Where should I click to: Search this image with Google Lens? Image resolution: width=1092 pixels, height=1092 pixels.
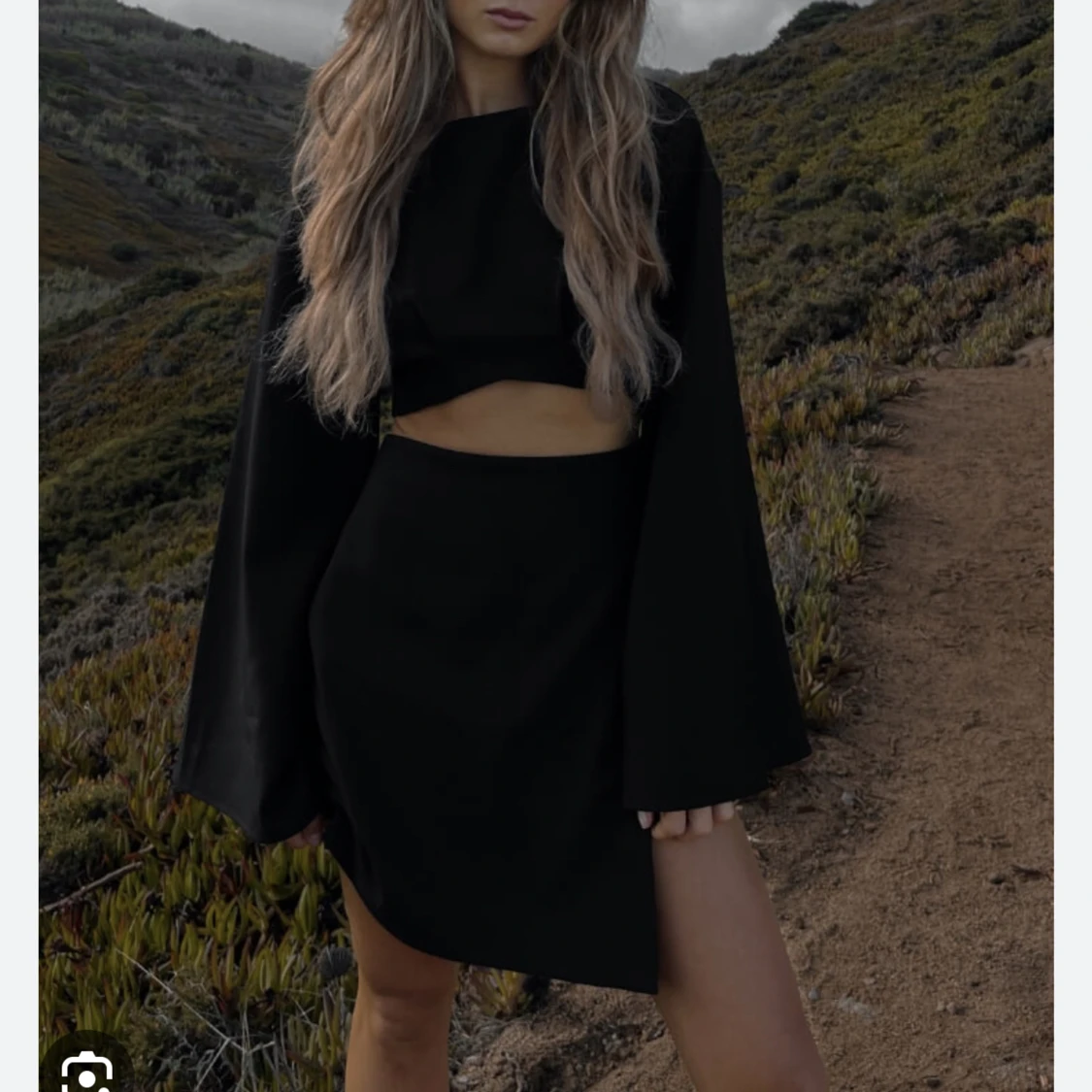tap(85, 1069)
